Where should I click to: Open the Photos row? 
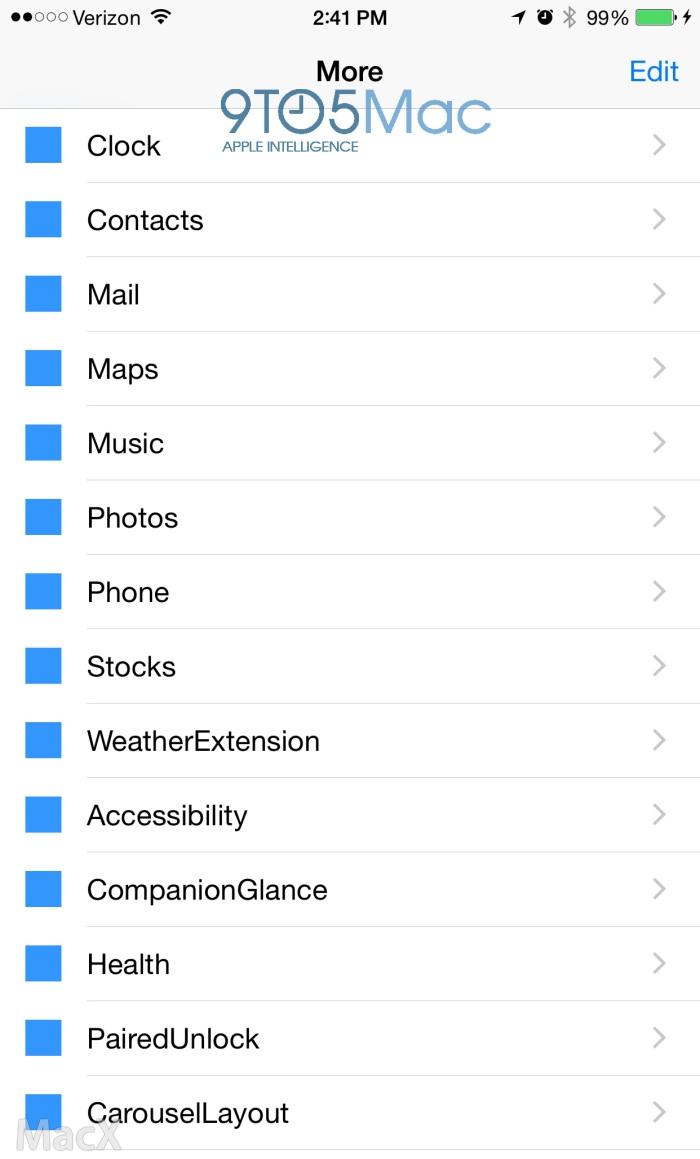pyautogui.click(x=350, y=517)
